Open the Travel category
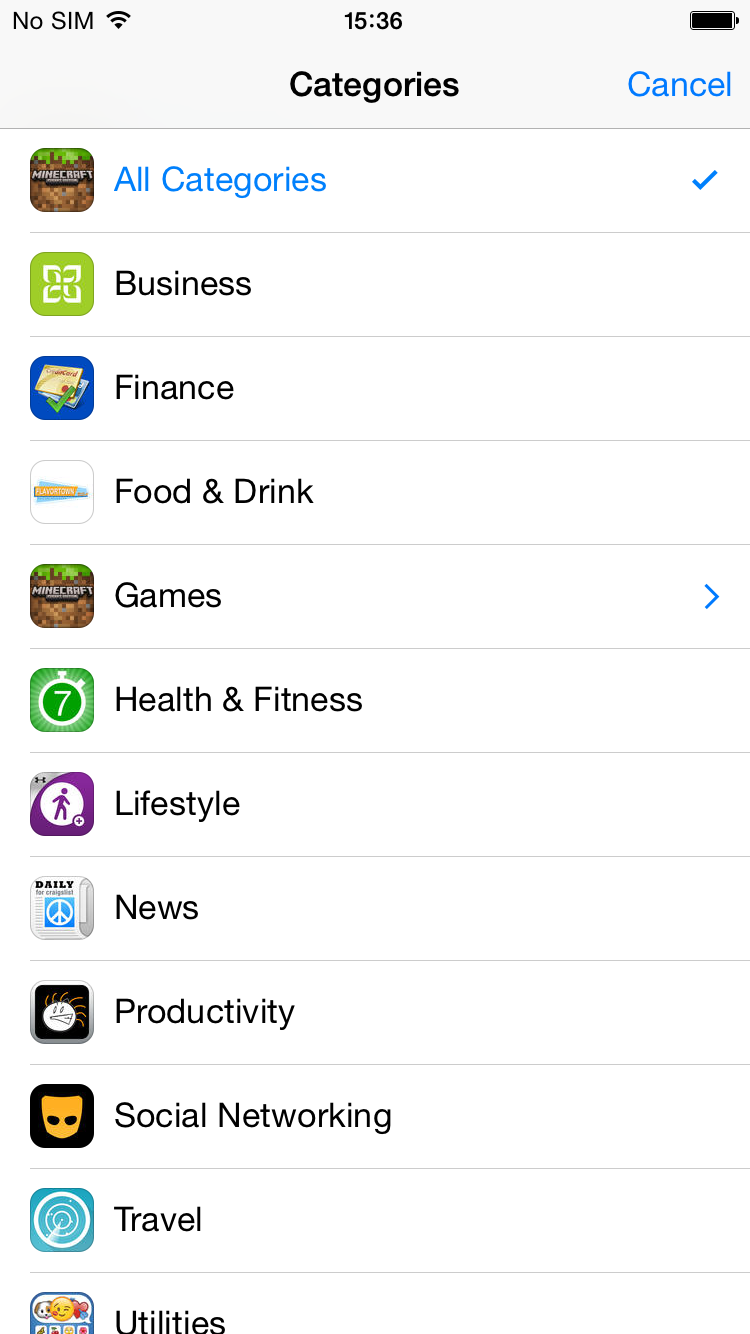The image size is (750, 1334). pyautogui.click(x=375, y=1221)
